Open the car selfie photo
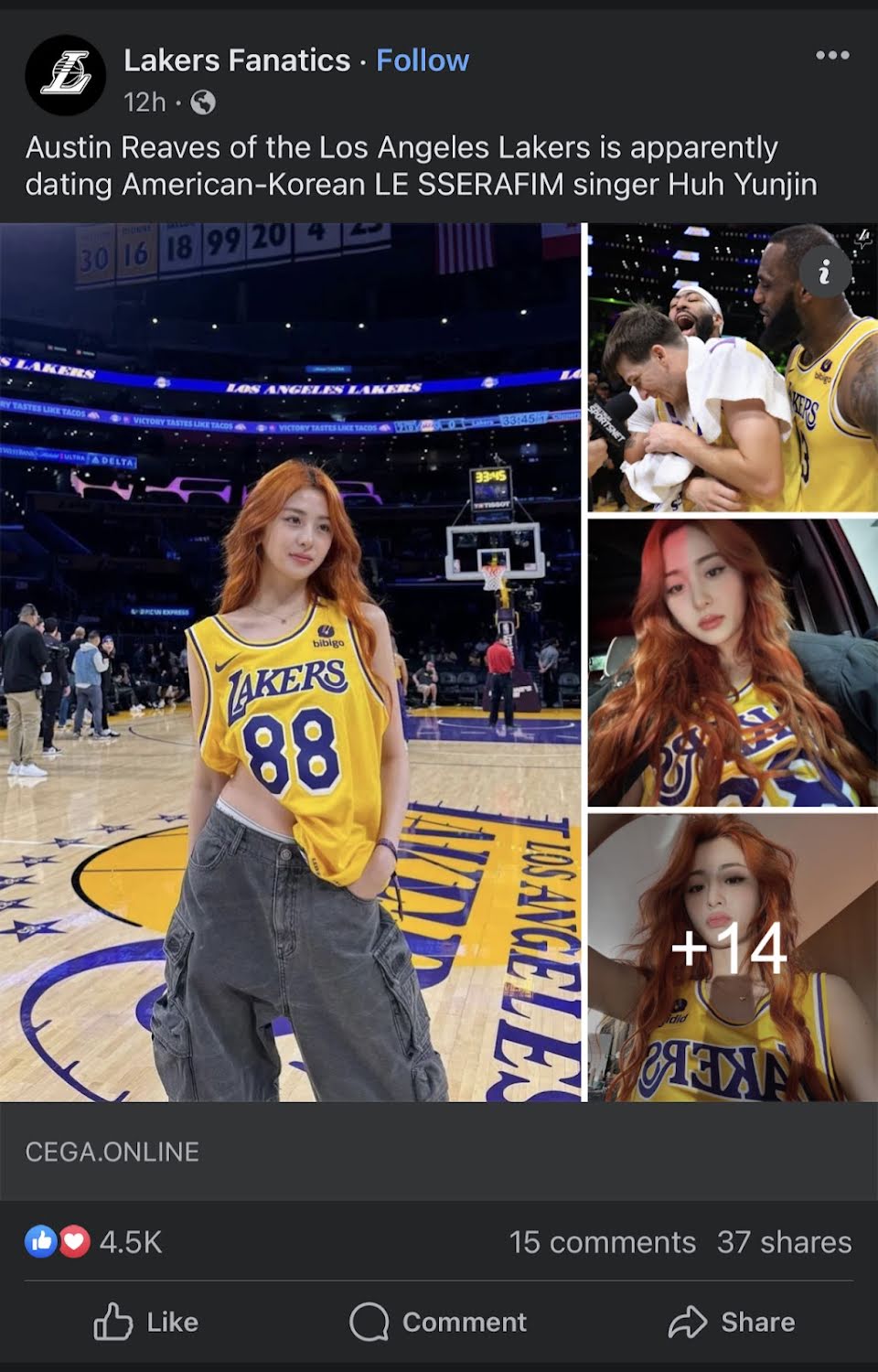This screenshot has width=878, height=1372. coord(732,663)
